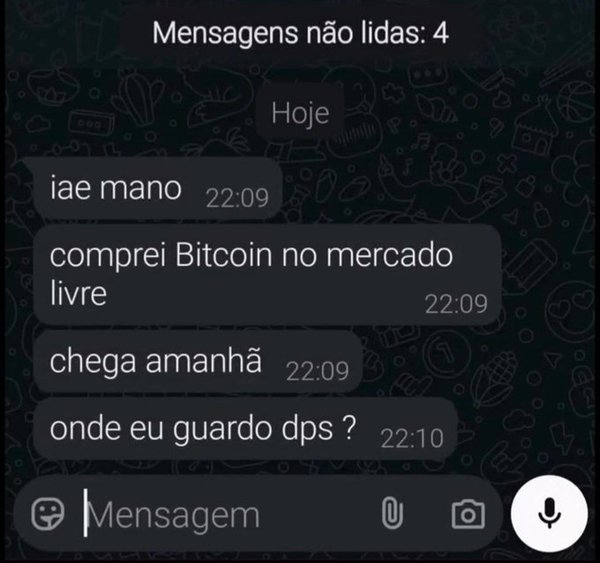The height and width of the screenshot is (563, 600).
Task: Open the emoji sticker picker
Action: click(x=47, y=514)
